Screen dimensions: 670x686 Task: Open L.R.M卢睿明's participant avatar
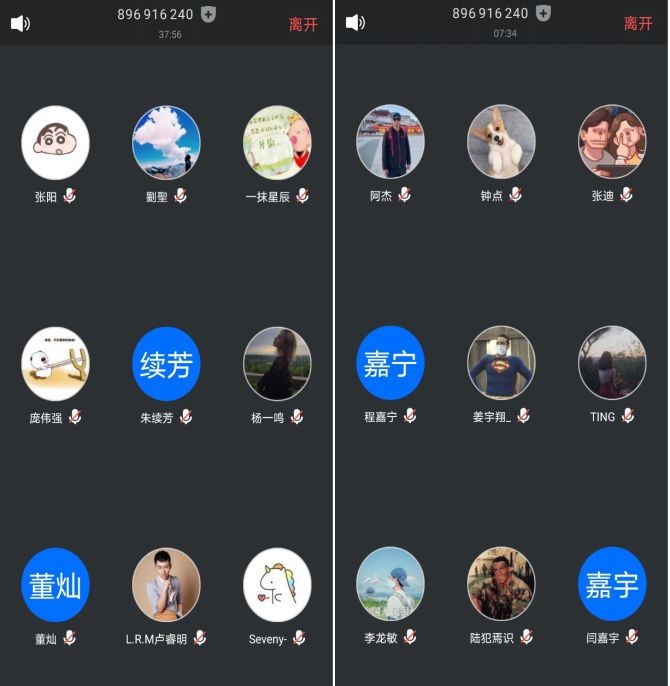coord(166,585)
